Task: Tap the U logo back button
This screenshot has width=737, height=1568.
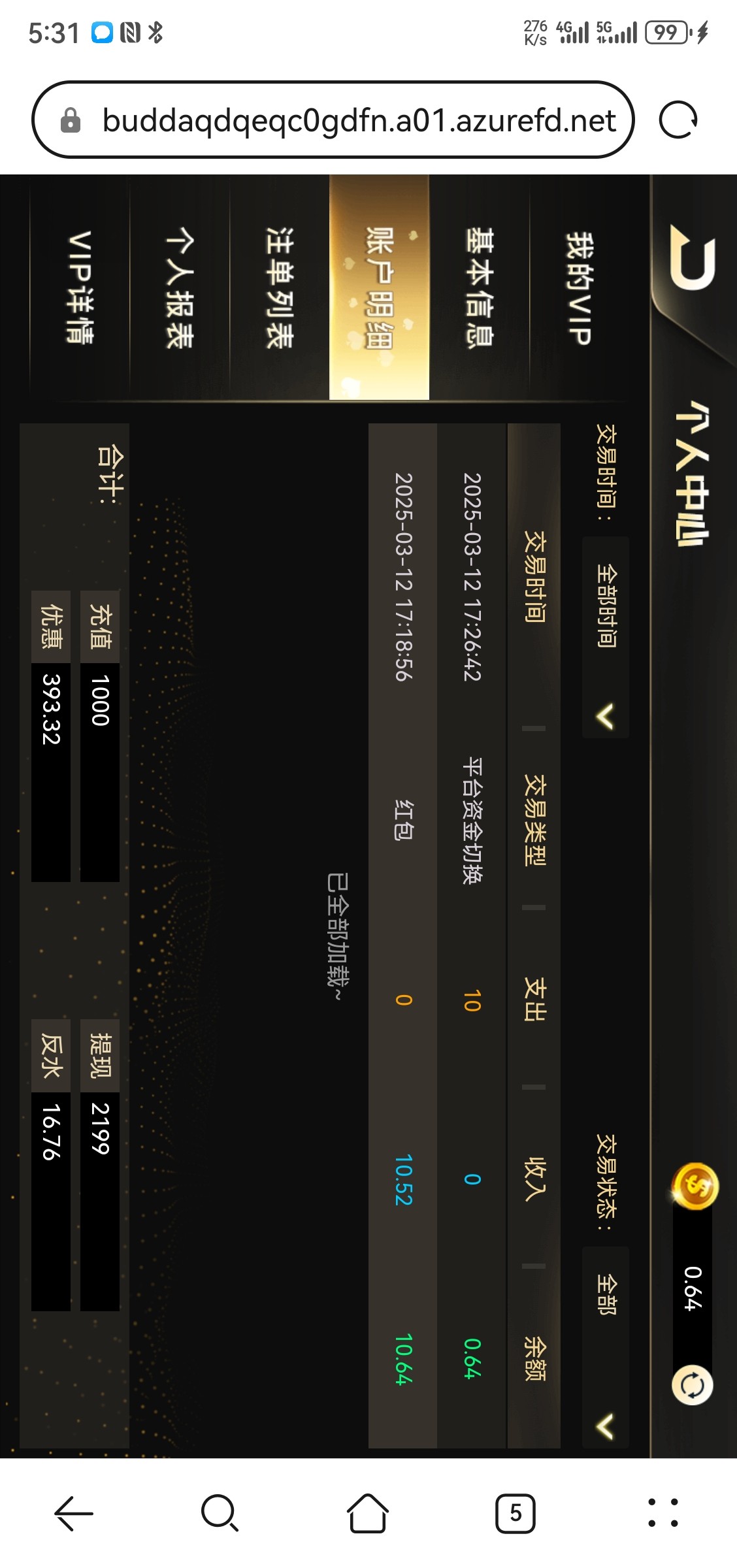Action: 693,258
